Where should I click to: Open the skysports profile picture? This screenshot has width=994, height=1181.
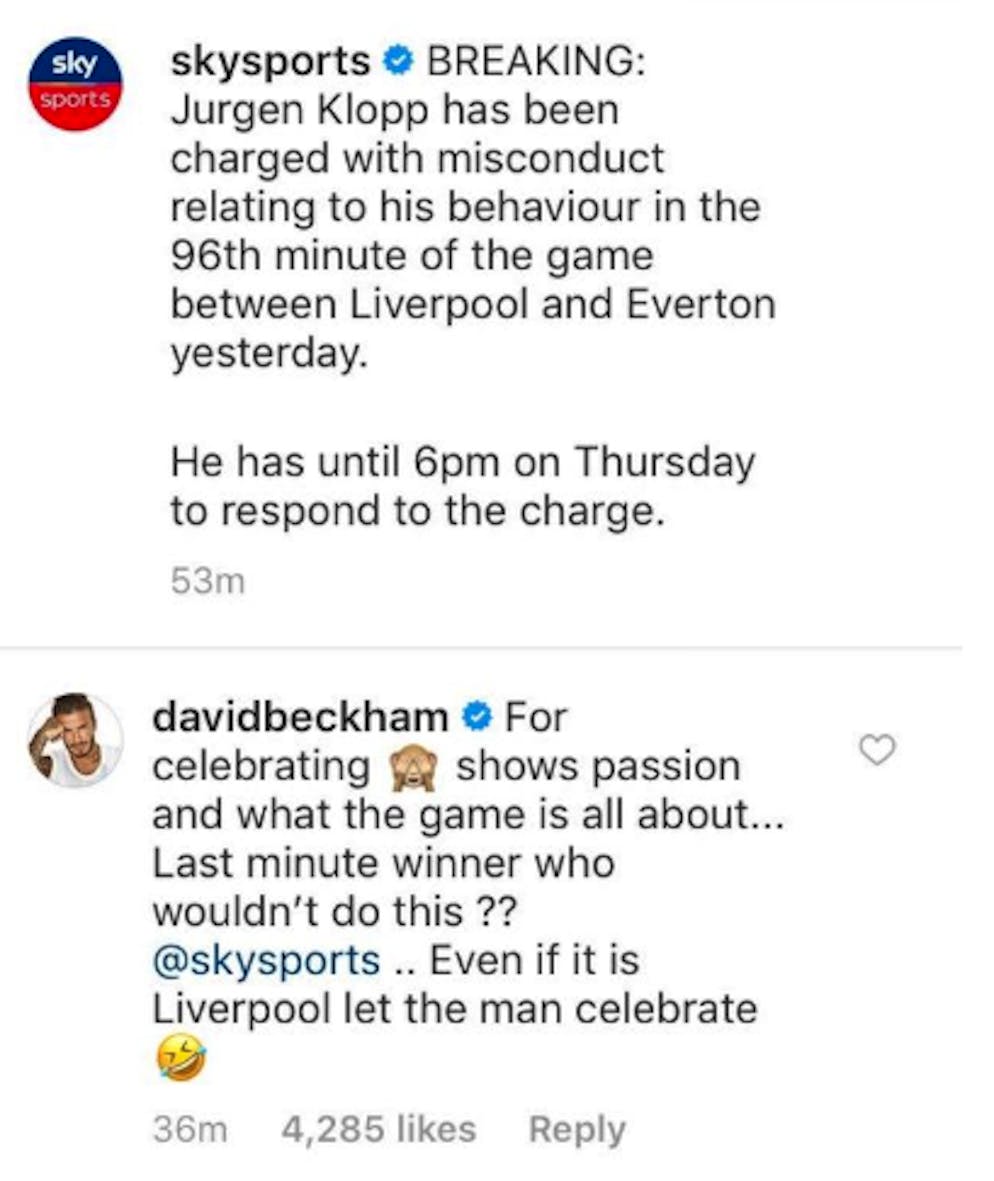click(76, 86)
